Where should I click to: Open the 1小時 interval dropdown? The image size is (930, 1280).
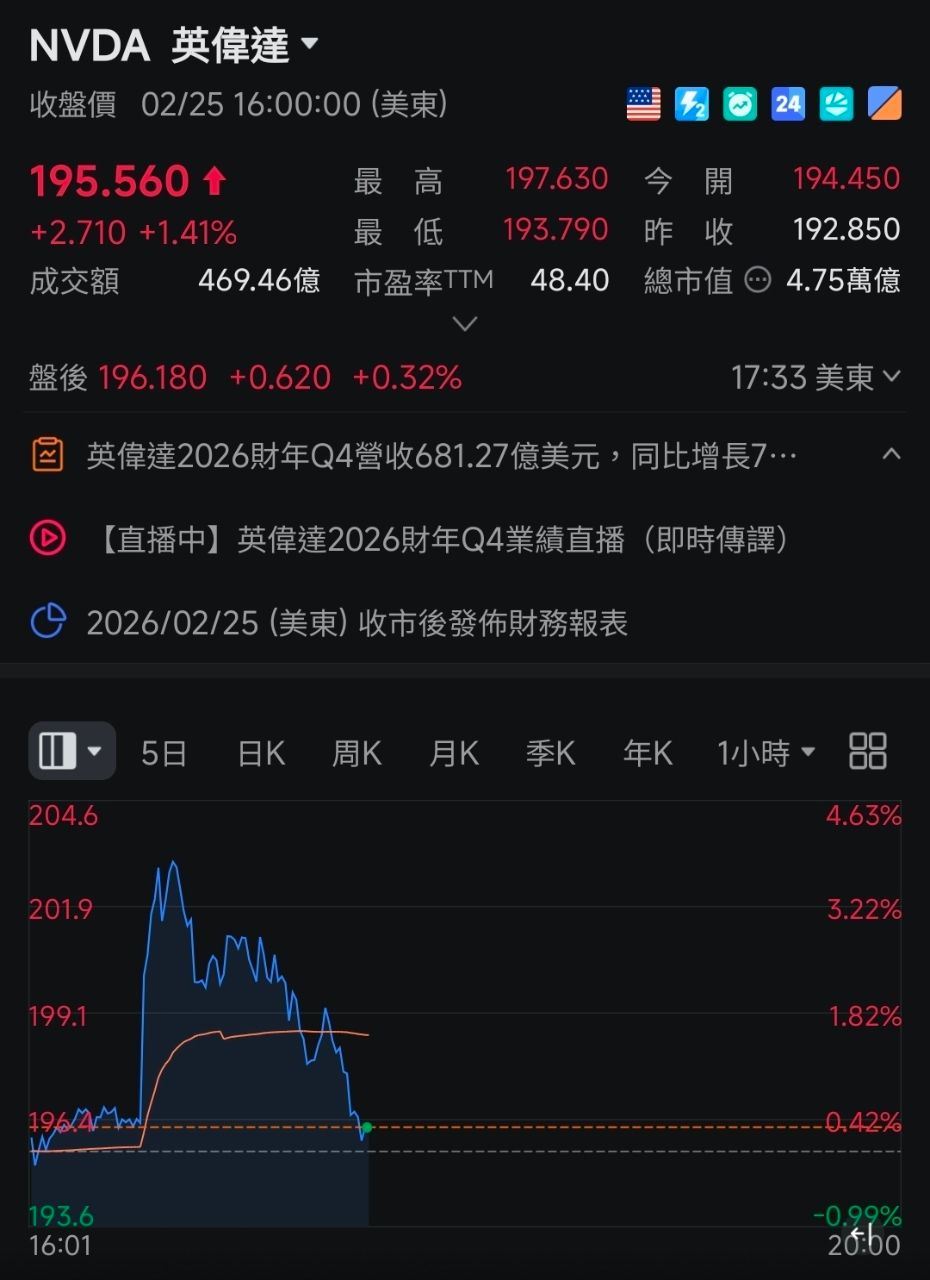point(766,753)
